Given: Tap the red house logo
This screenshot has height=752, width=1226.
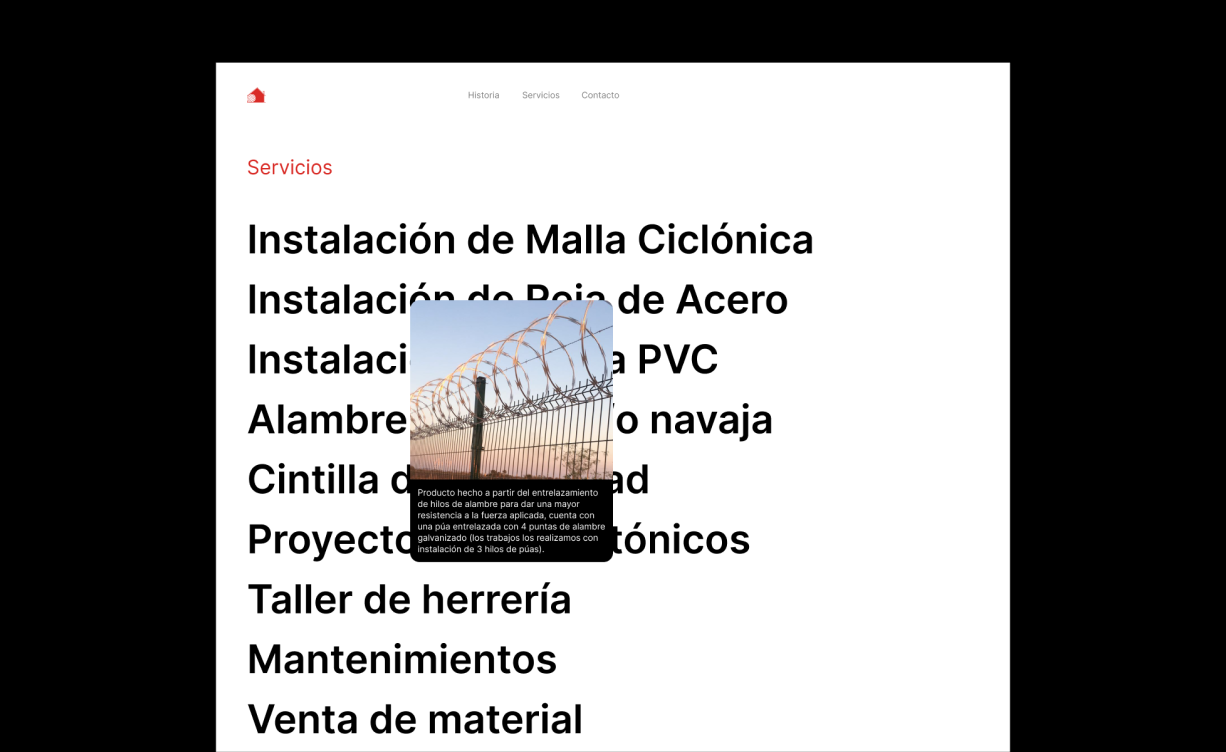Looking at the screenshot, I should 256,95.
